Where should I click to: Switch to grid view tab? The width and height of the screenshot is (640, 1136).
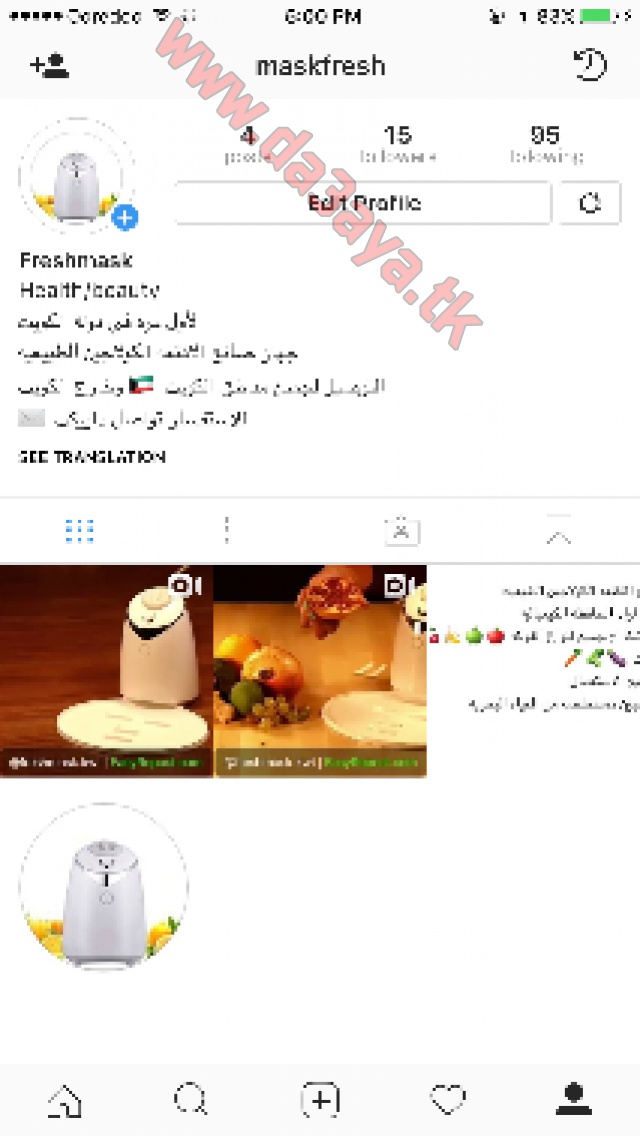coord(79,531)
